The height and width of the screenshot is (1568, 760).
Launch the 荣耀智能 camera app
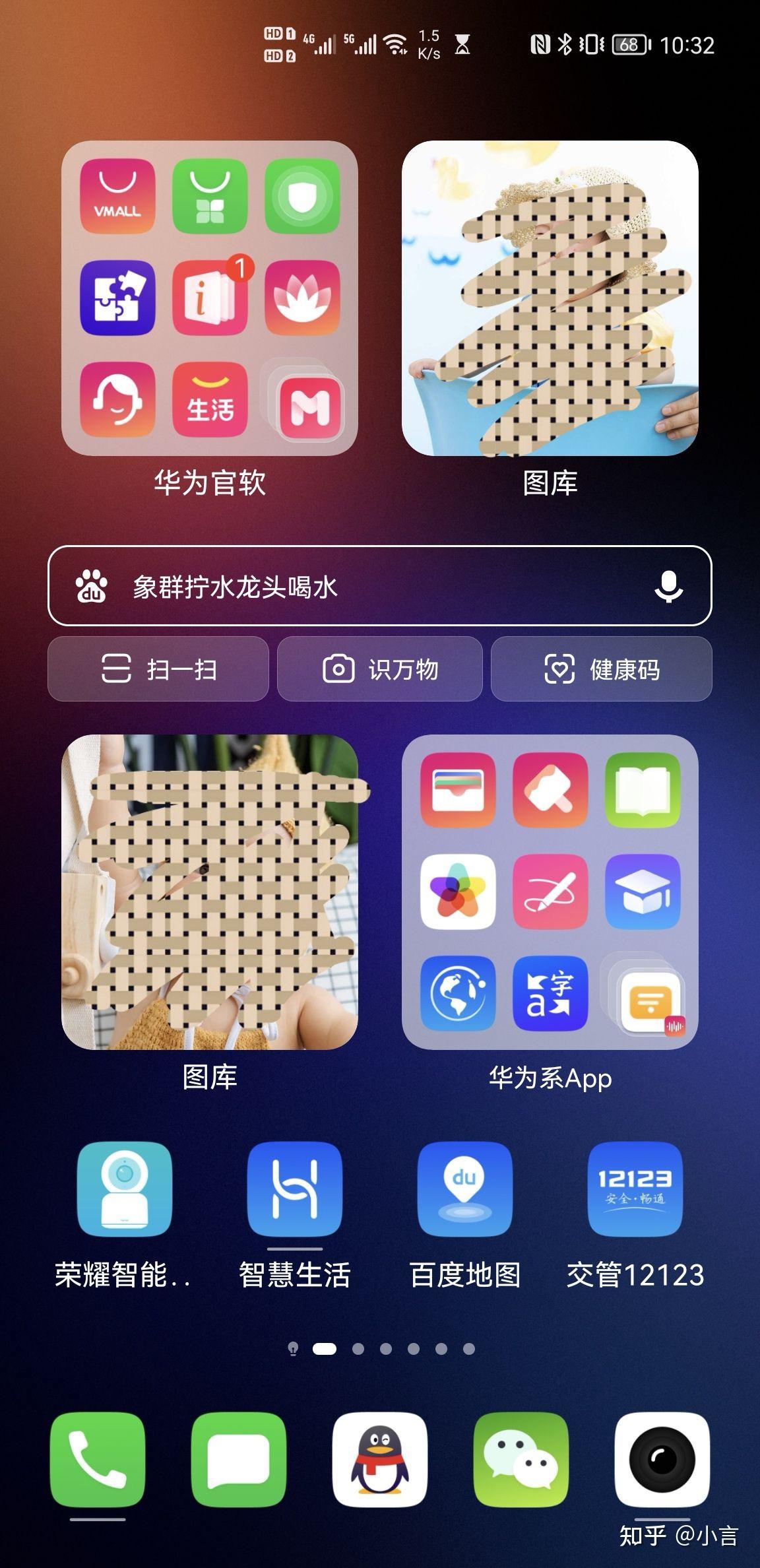click(x=124, y=1189)
